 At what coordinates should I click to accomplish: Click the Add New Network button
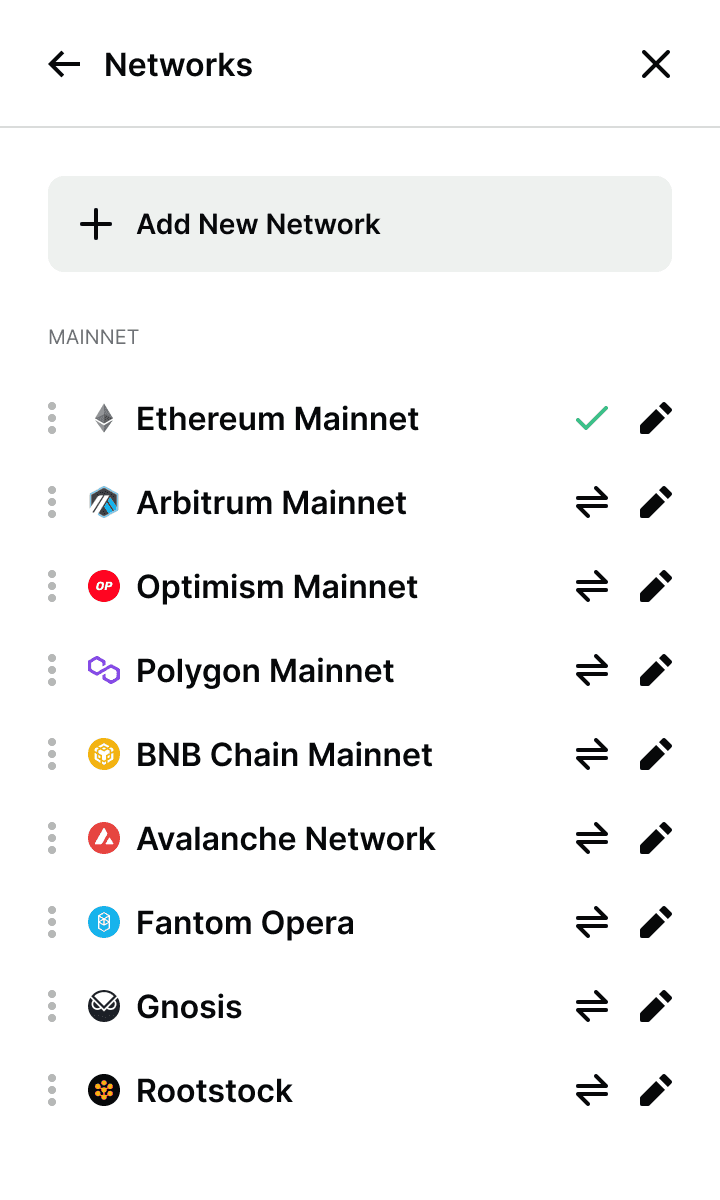pyautogui.click(x=360, y=224)
